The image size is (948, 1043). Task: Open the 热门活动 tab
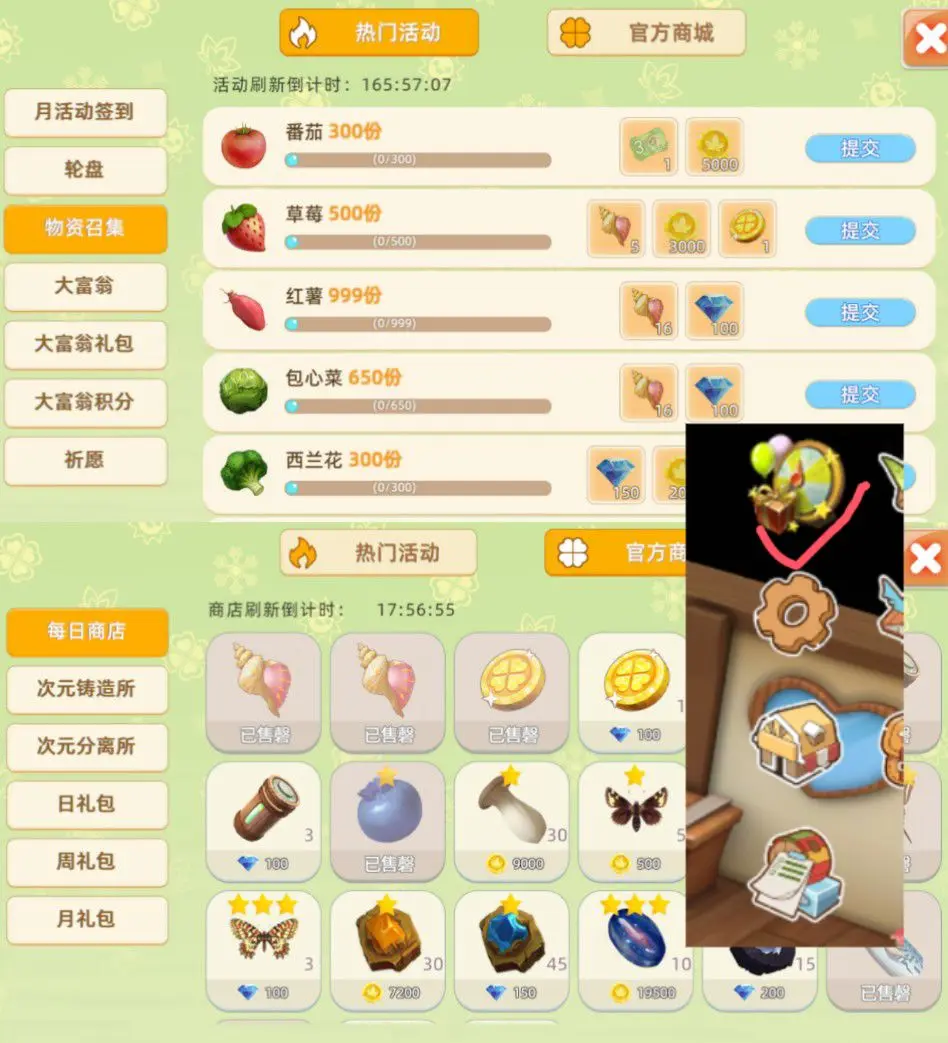[x=380, y=33]
